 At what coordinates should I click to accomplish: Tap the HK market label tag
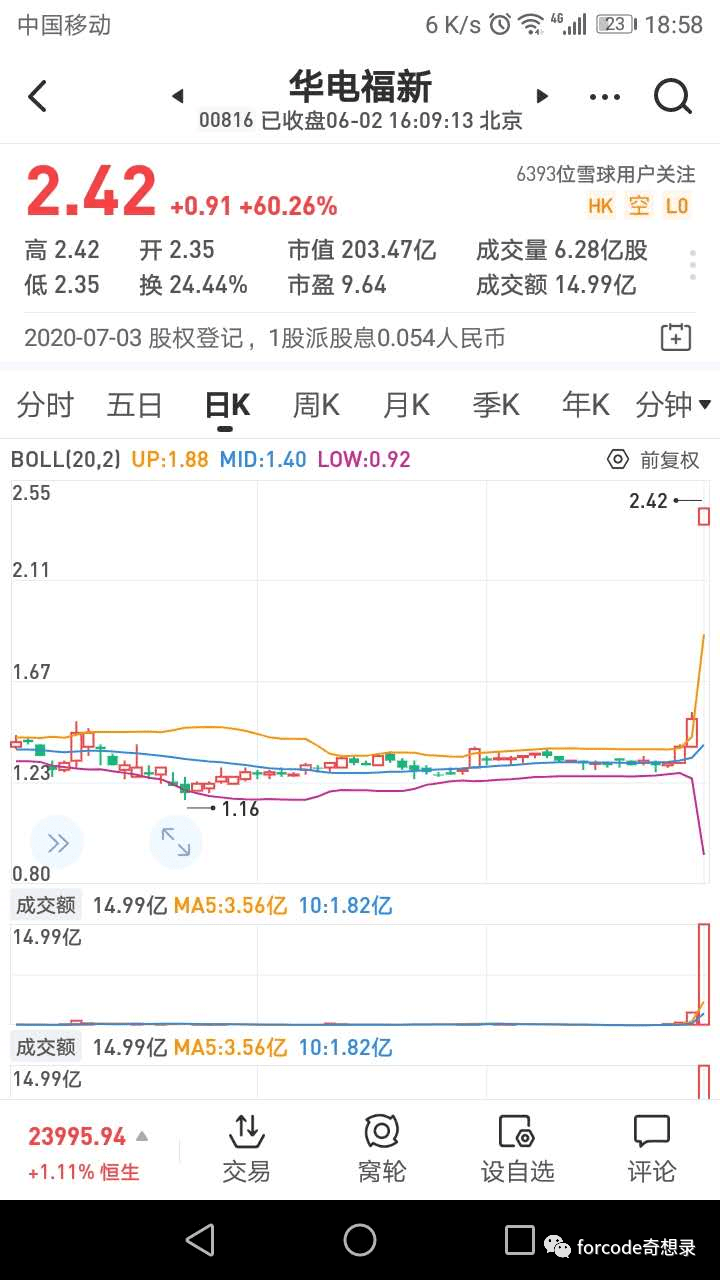pos(598,207)
